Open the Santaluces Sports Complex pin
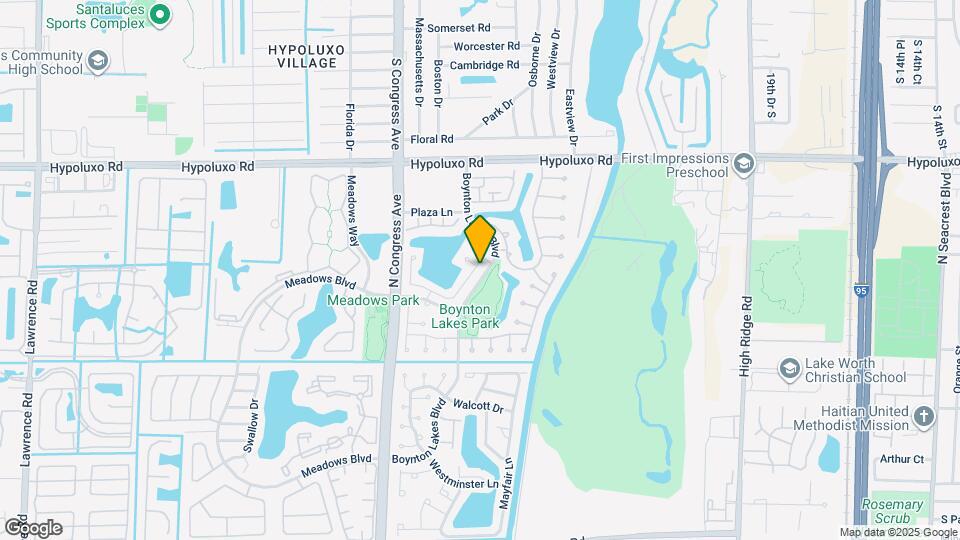This screenshot has width=960, height=540. [x=160, y=16]
